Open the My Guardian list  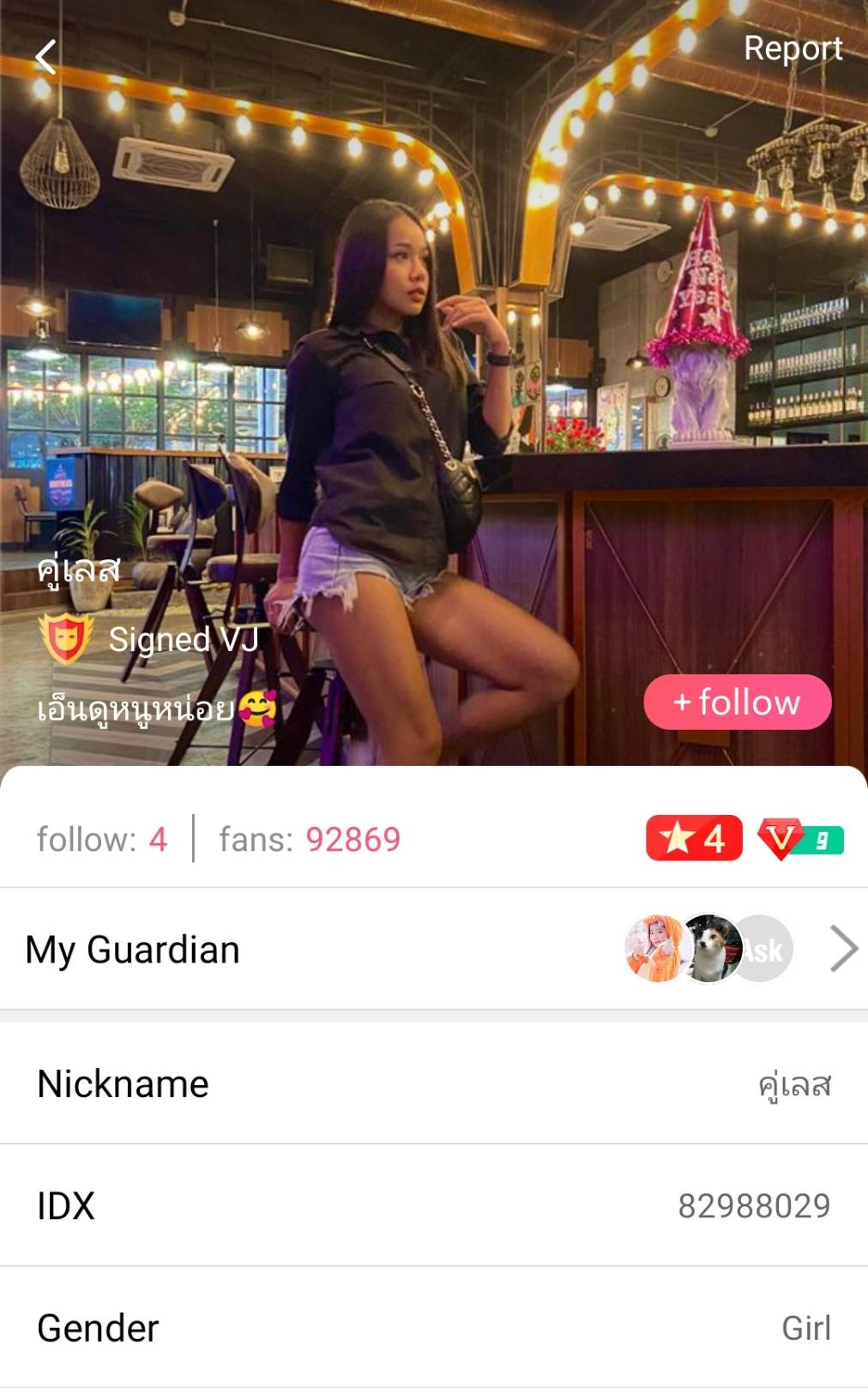click(843, 949)
